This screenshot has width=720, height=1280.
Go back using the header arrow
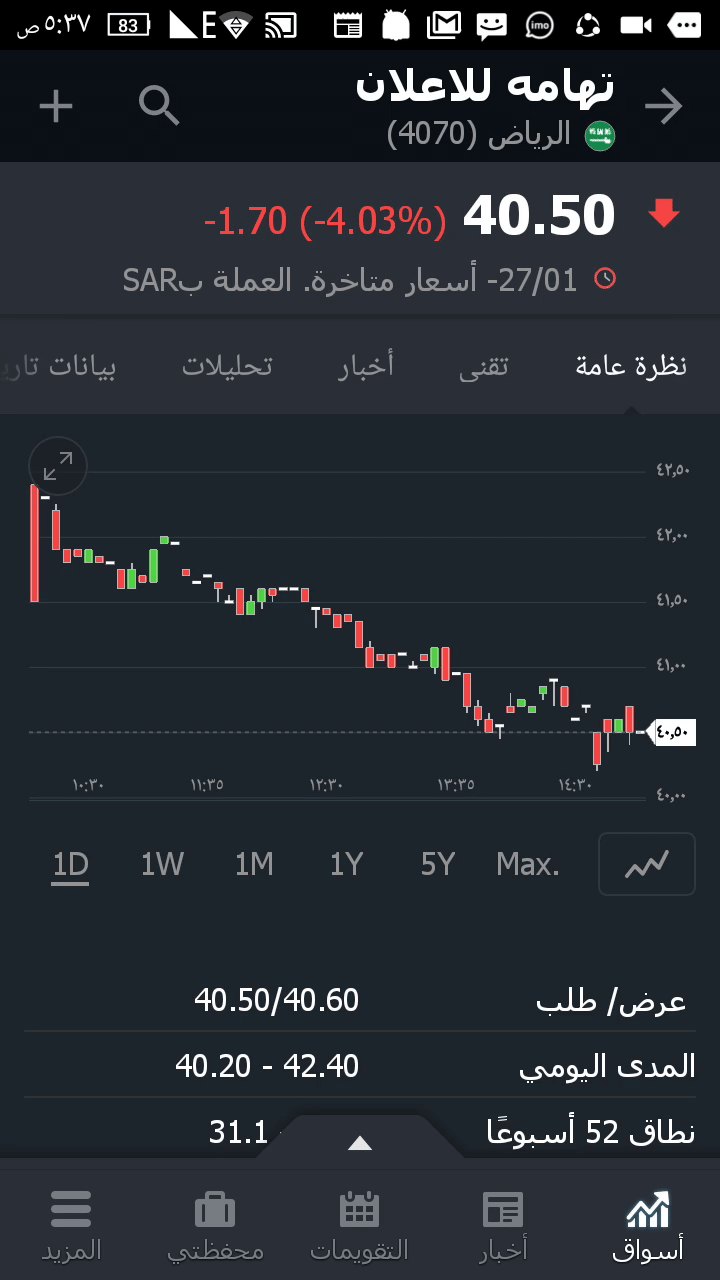tap(663, 106)
